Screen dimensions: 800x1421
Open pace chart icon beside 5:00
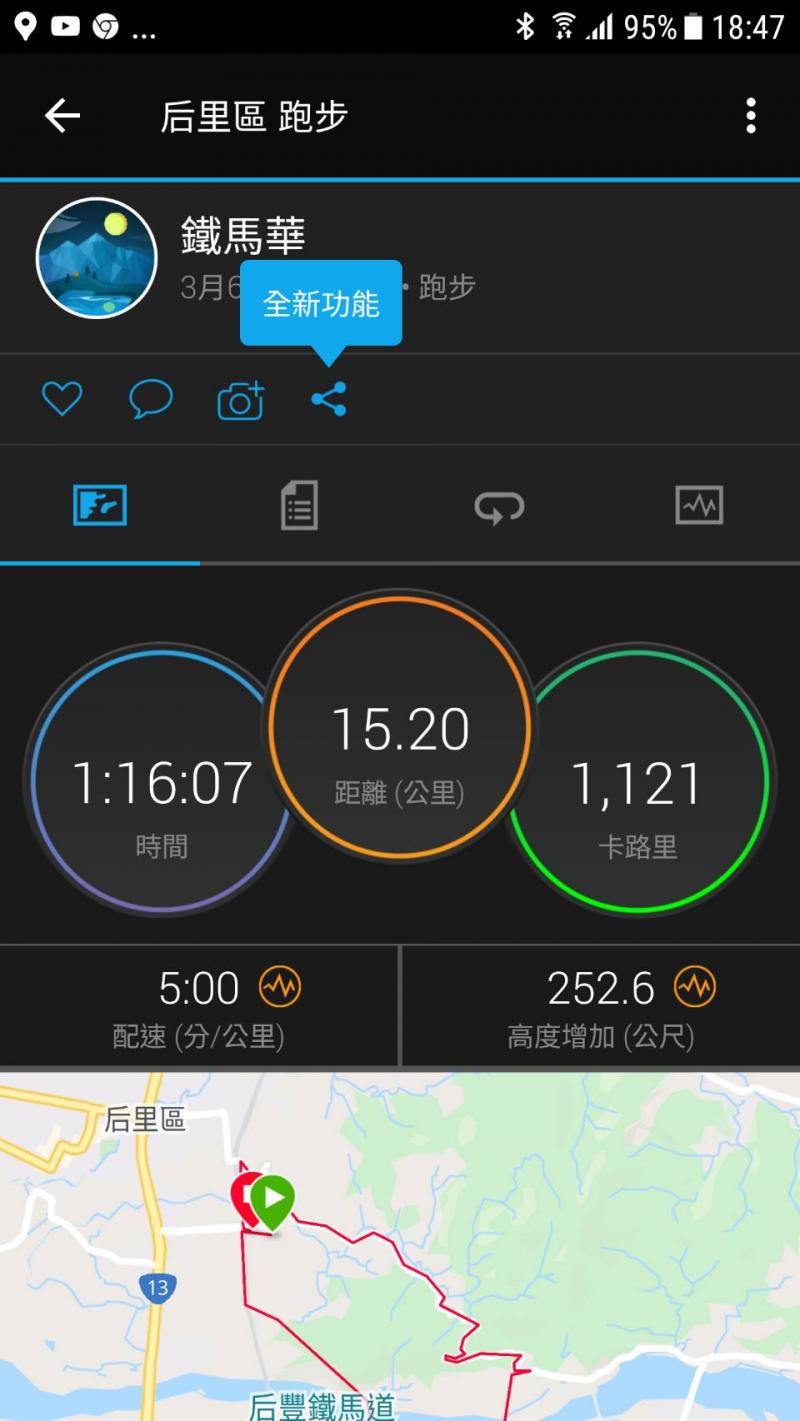click(280, 988)
